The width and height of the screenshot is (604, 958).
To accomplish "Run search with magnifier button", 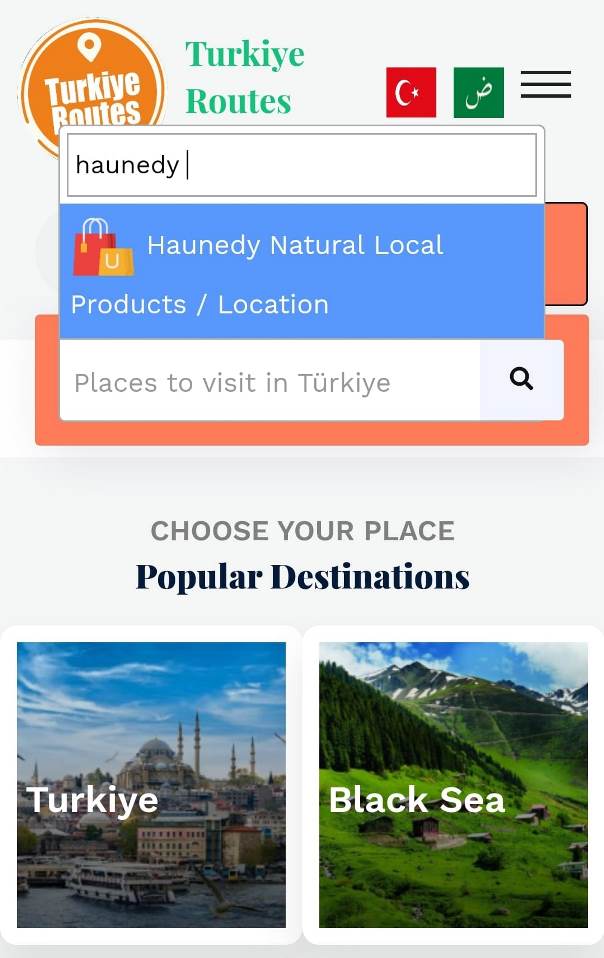I will [521, 379].
